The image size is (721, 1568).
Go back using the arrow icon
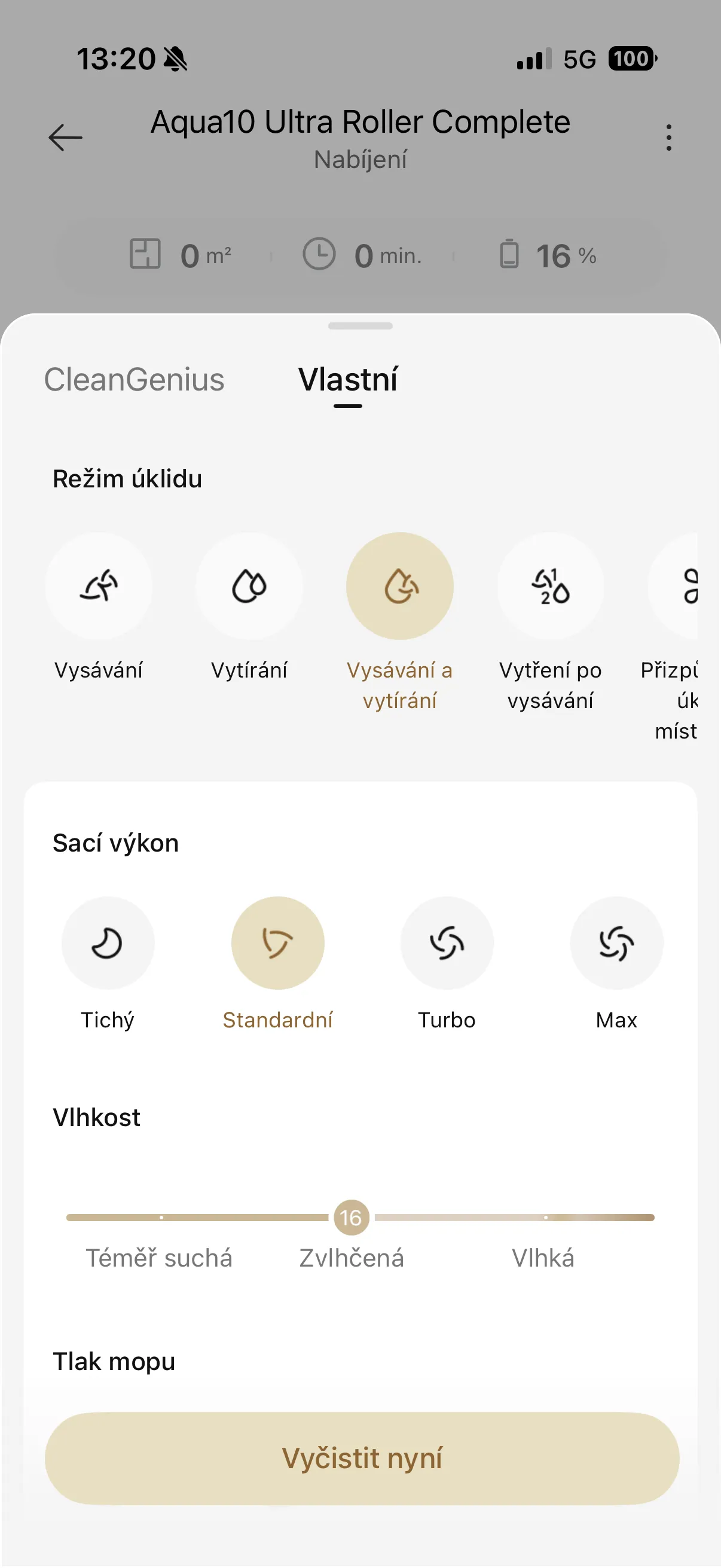66,137
